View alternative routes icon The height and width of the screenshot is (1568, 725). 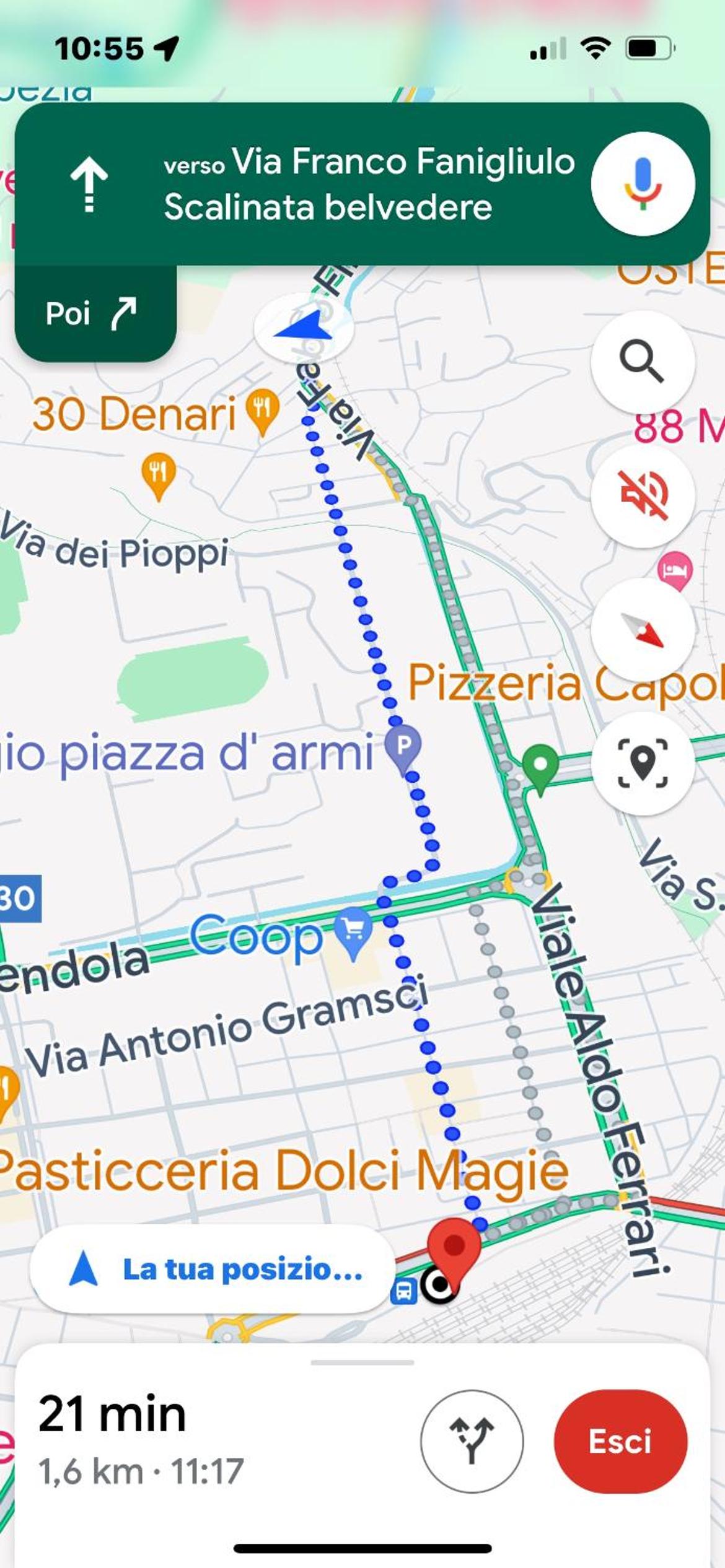pyautogui.click(x=472, y=1441)
